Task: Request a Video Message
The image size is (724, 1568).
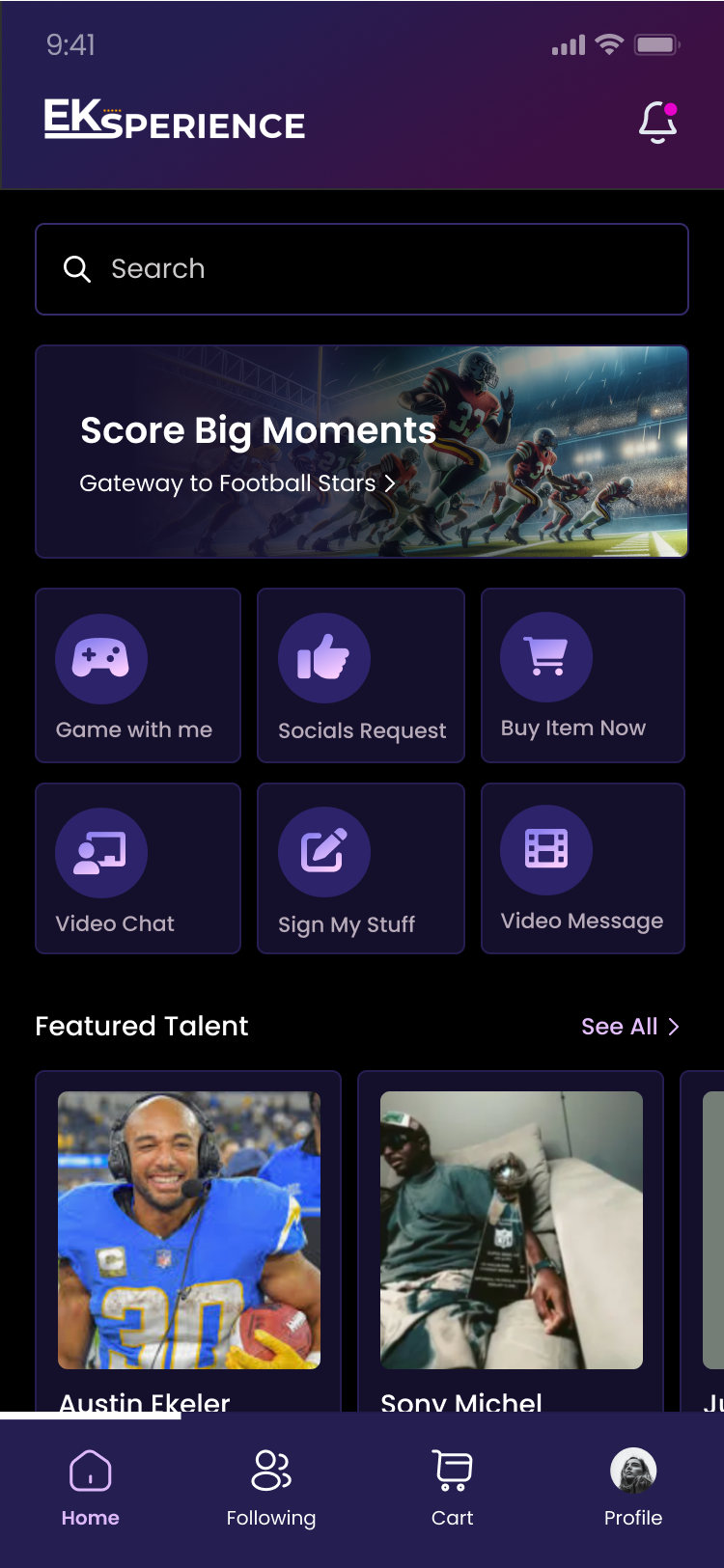Action: click(583, 868)
